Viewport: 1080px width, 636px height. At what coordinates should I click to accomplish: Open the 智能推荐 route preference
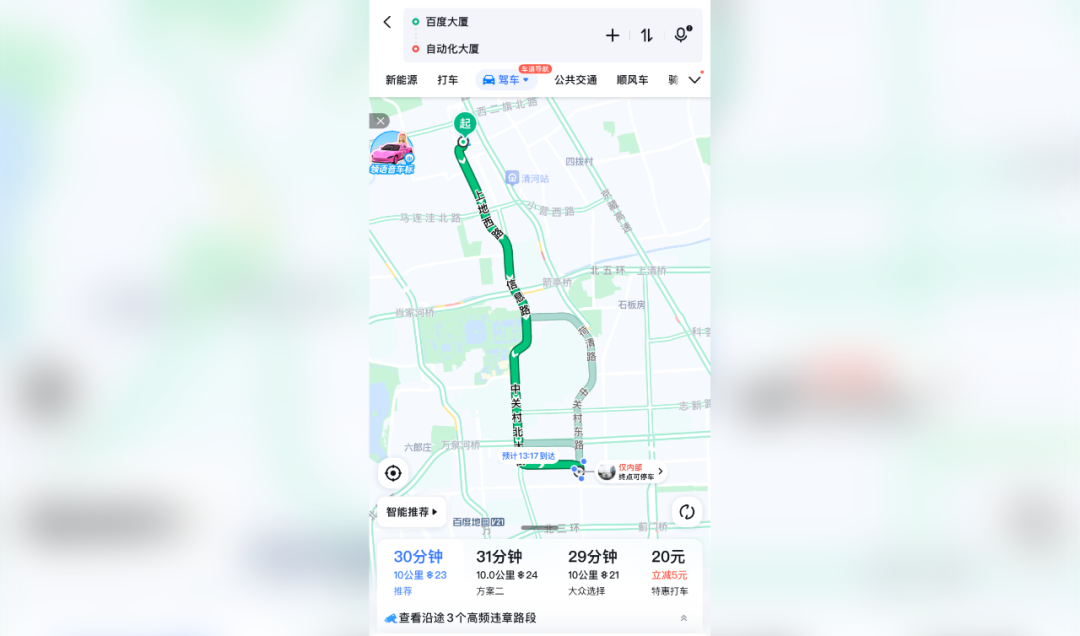pos(412,512)
